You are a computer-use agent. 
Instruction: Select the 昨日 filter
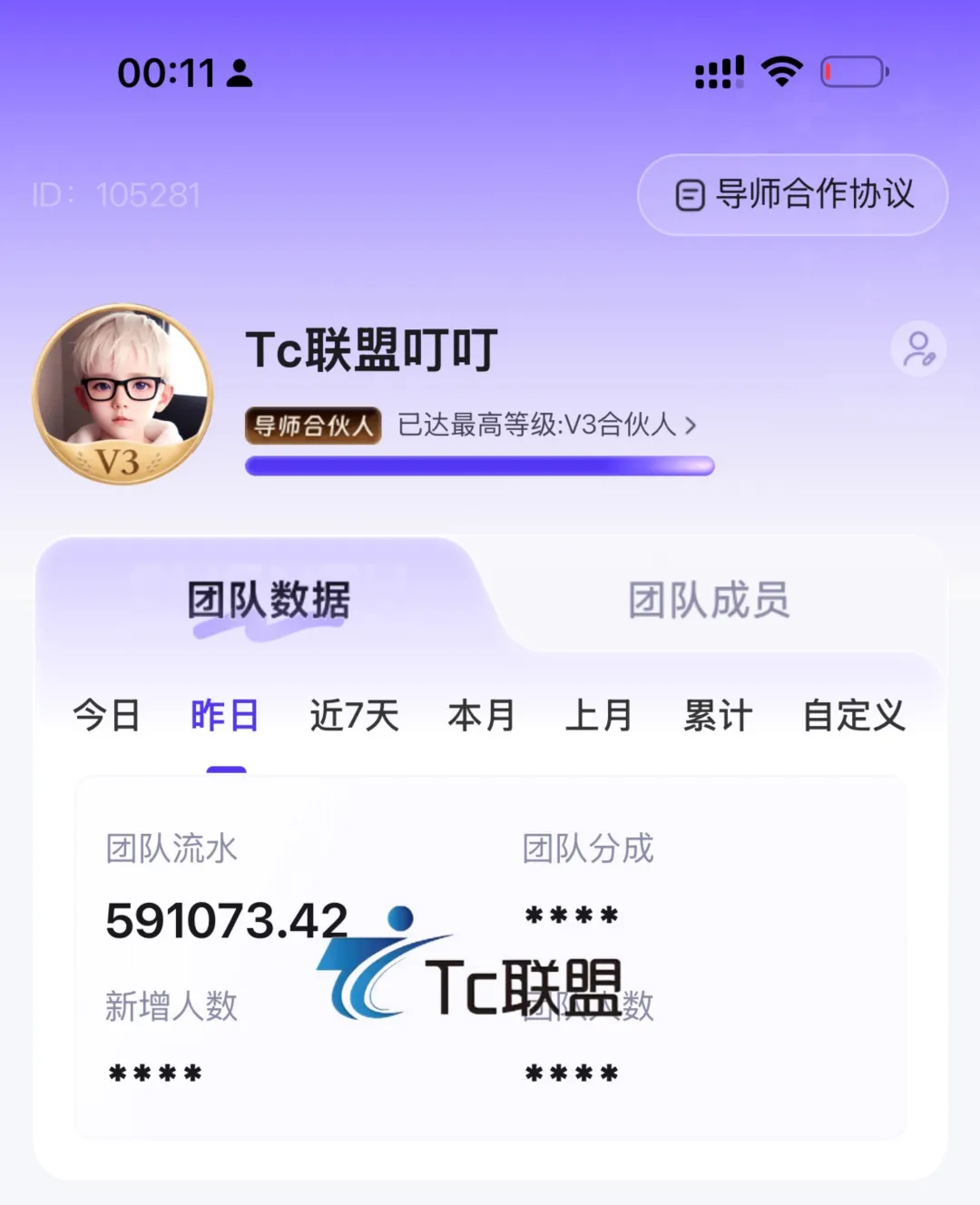[225, 716]
